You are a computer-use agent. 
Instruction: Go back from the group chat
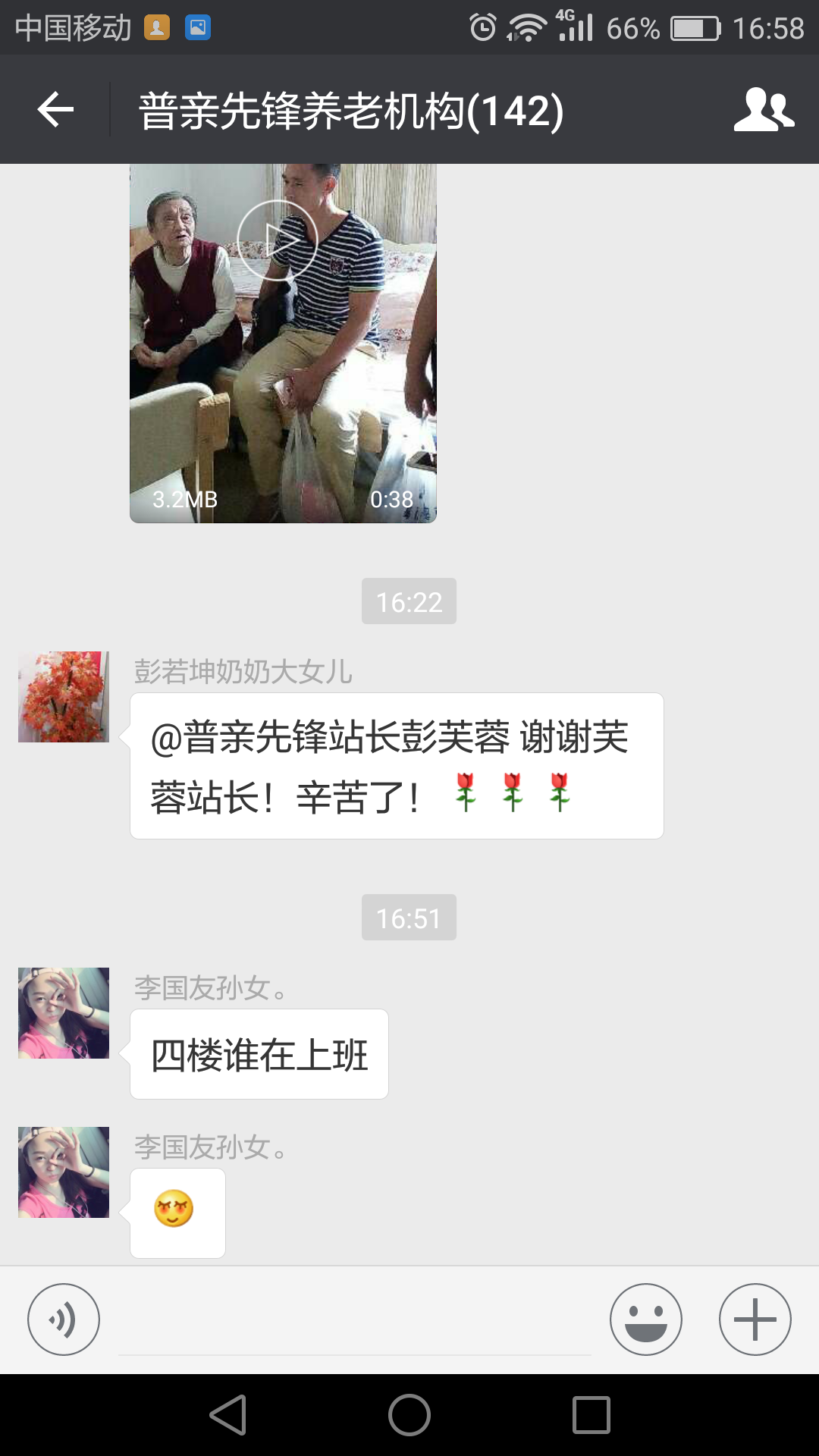(55, 110)
